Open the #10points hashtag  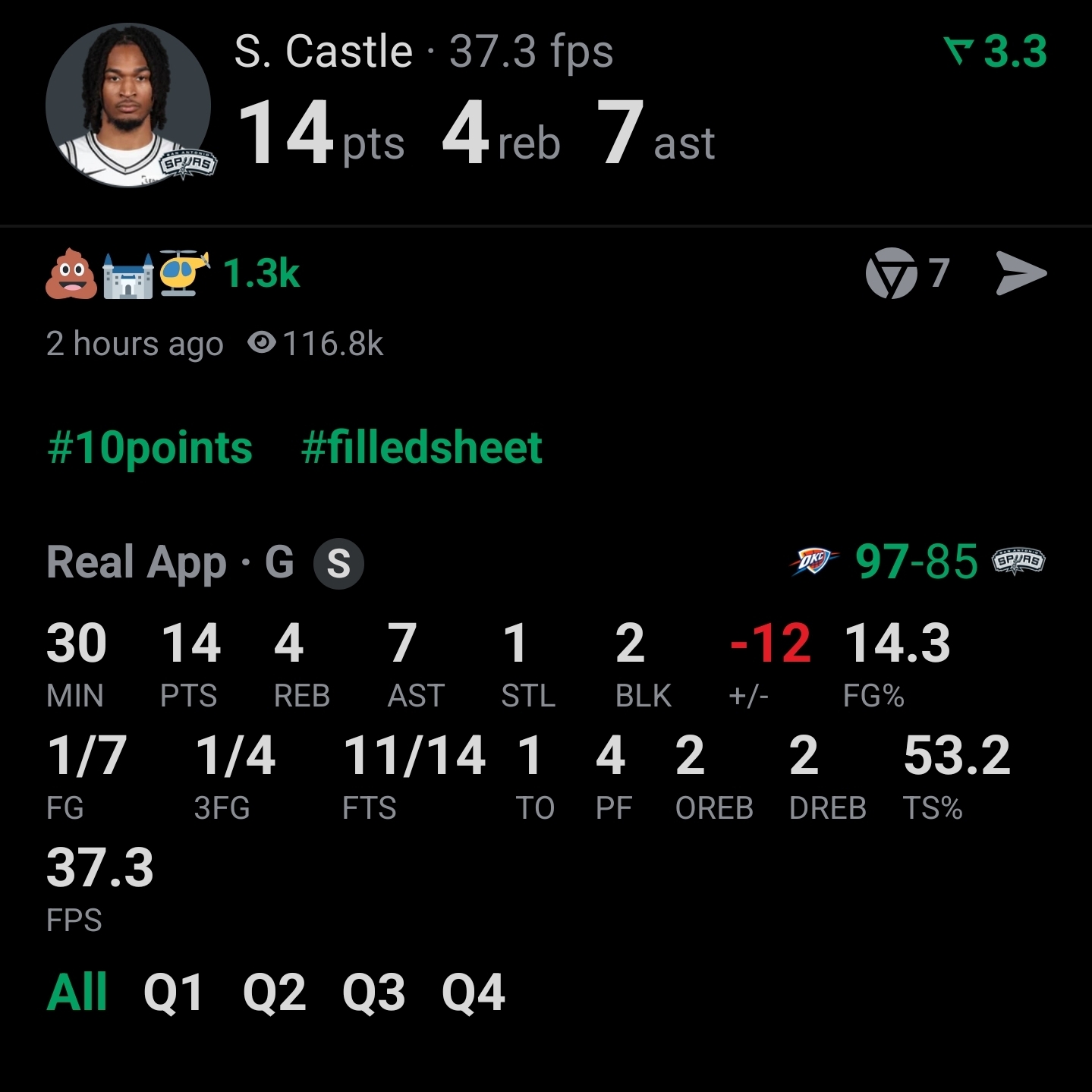click(x=149, y=447)
